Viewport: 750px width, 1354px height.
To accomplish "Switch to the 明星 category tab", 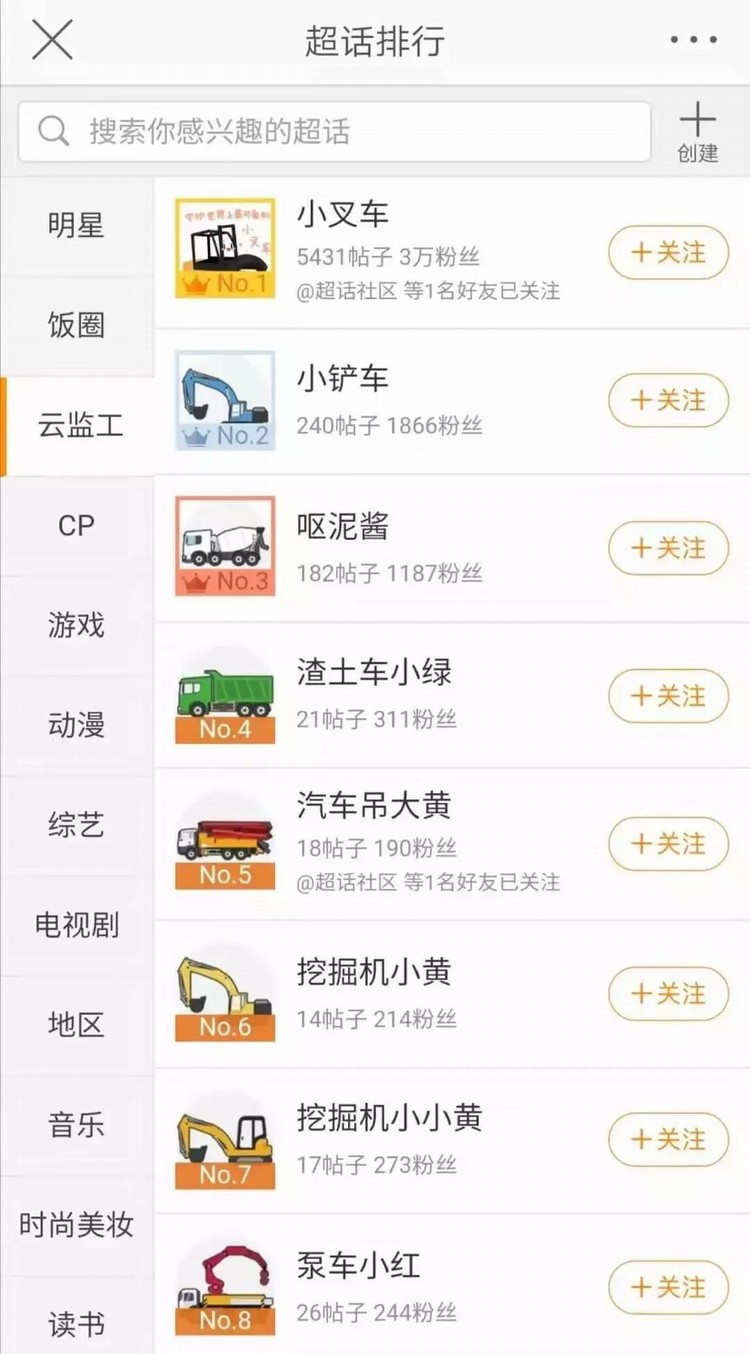I will point(77,226).
